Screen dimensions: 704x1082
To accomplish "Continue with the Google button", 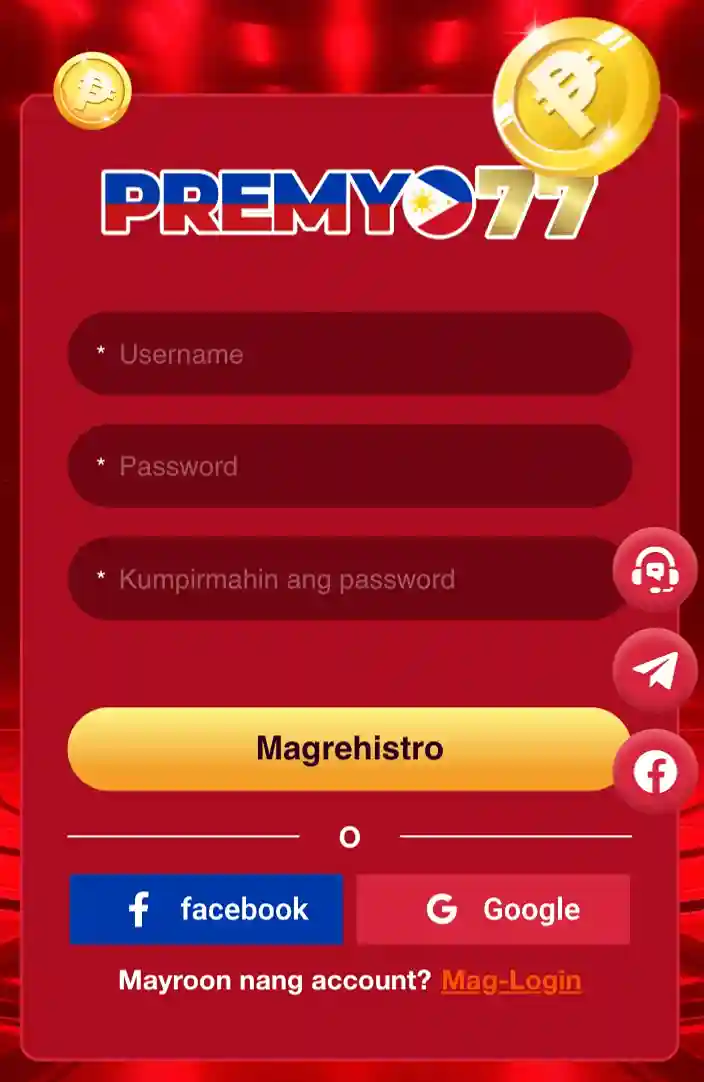I will point(493,909).
